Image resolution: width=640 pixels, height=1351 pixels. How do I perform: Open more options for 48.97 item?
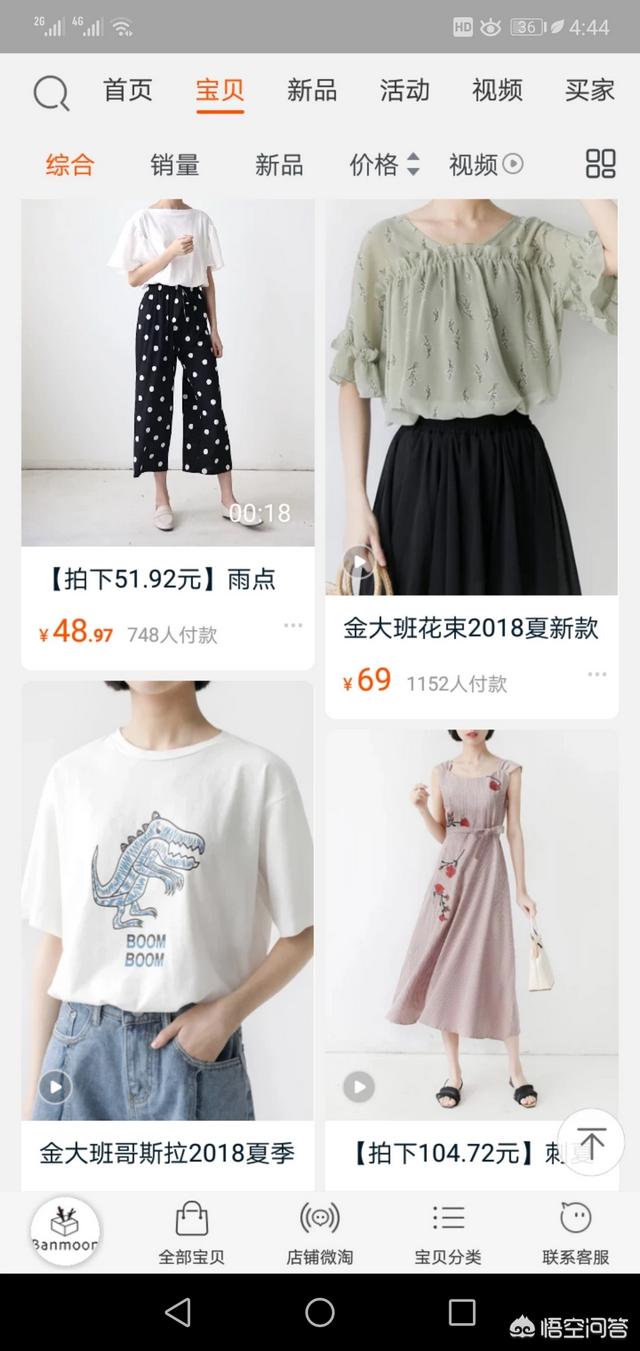click(x=293, y=626)
